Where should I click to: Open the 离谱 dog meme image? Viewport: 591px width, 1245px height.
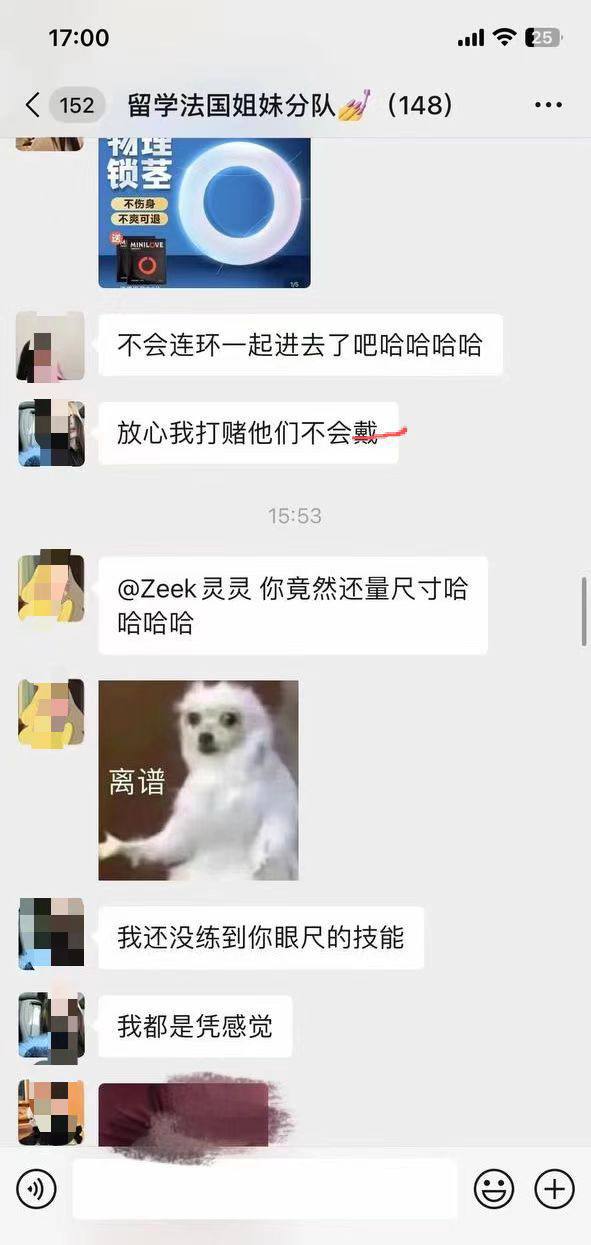[x=198, y=780]
